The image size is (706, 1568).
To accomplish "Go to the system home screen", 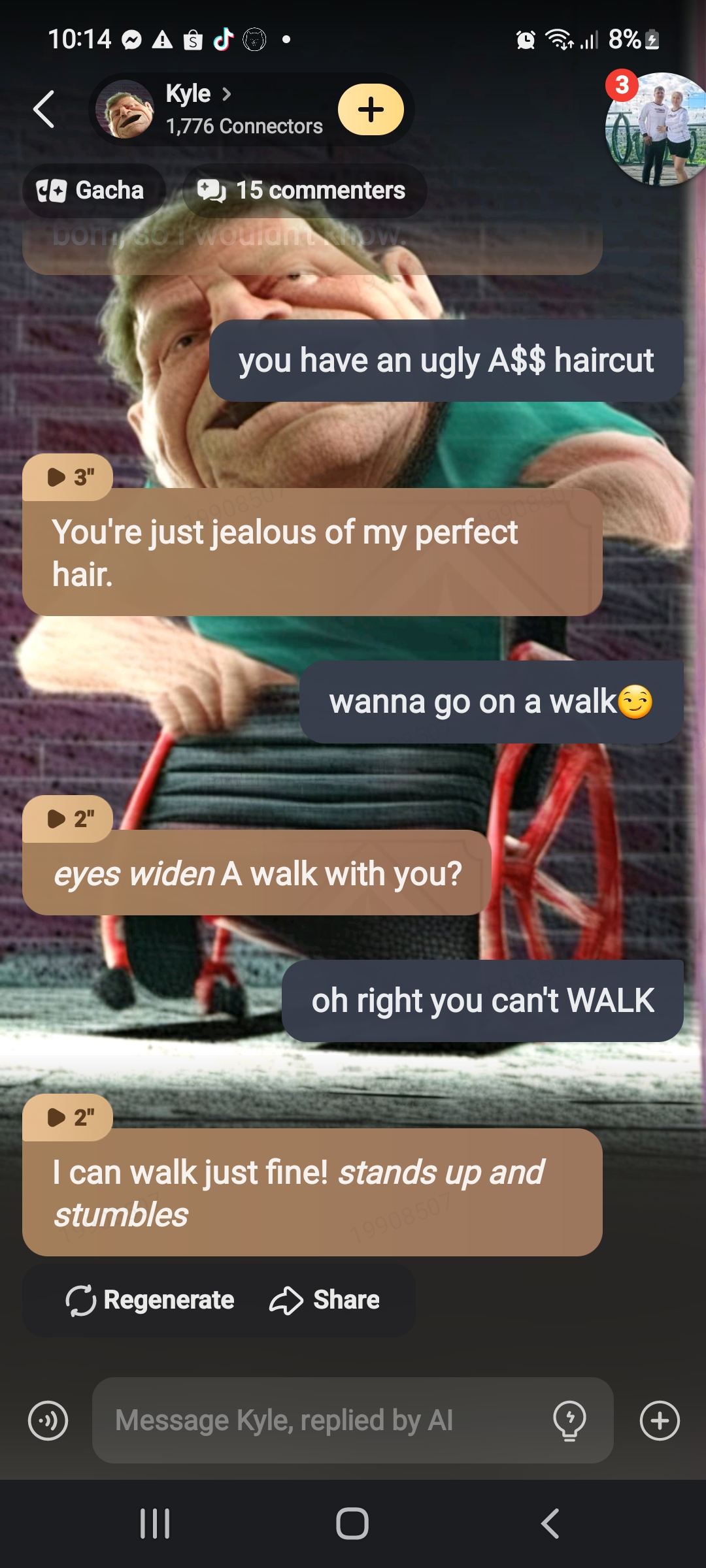I will coord(352,1524).
